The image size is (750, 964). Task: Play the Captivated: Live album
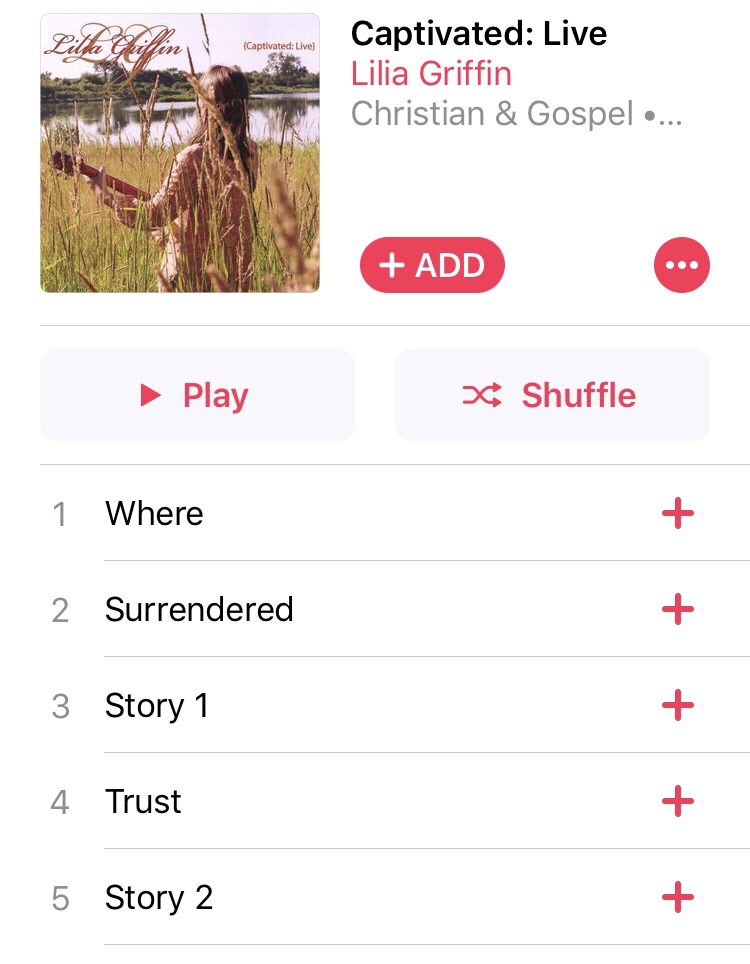[x=197, y=395]
